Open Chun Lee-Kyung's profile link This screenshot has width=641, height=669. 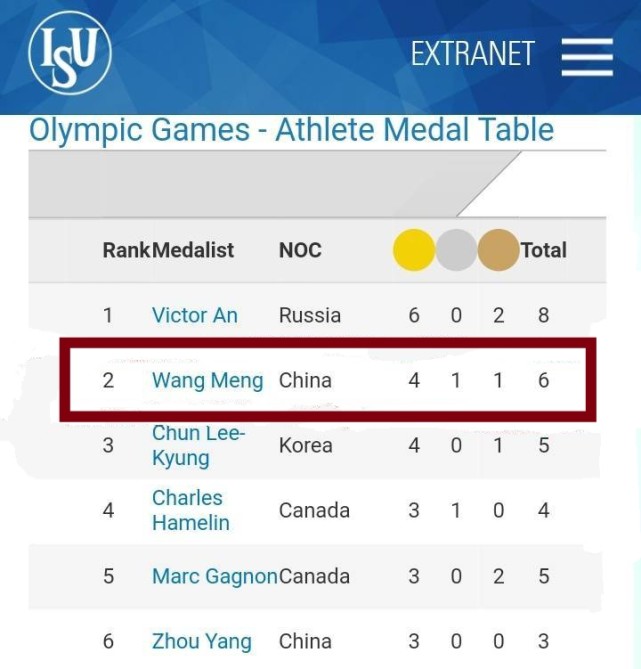point(197,446)
